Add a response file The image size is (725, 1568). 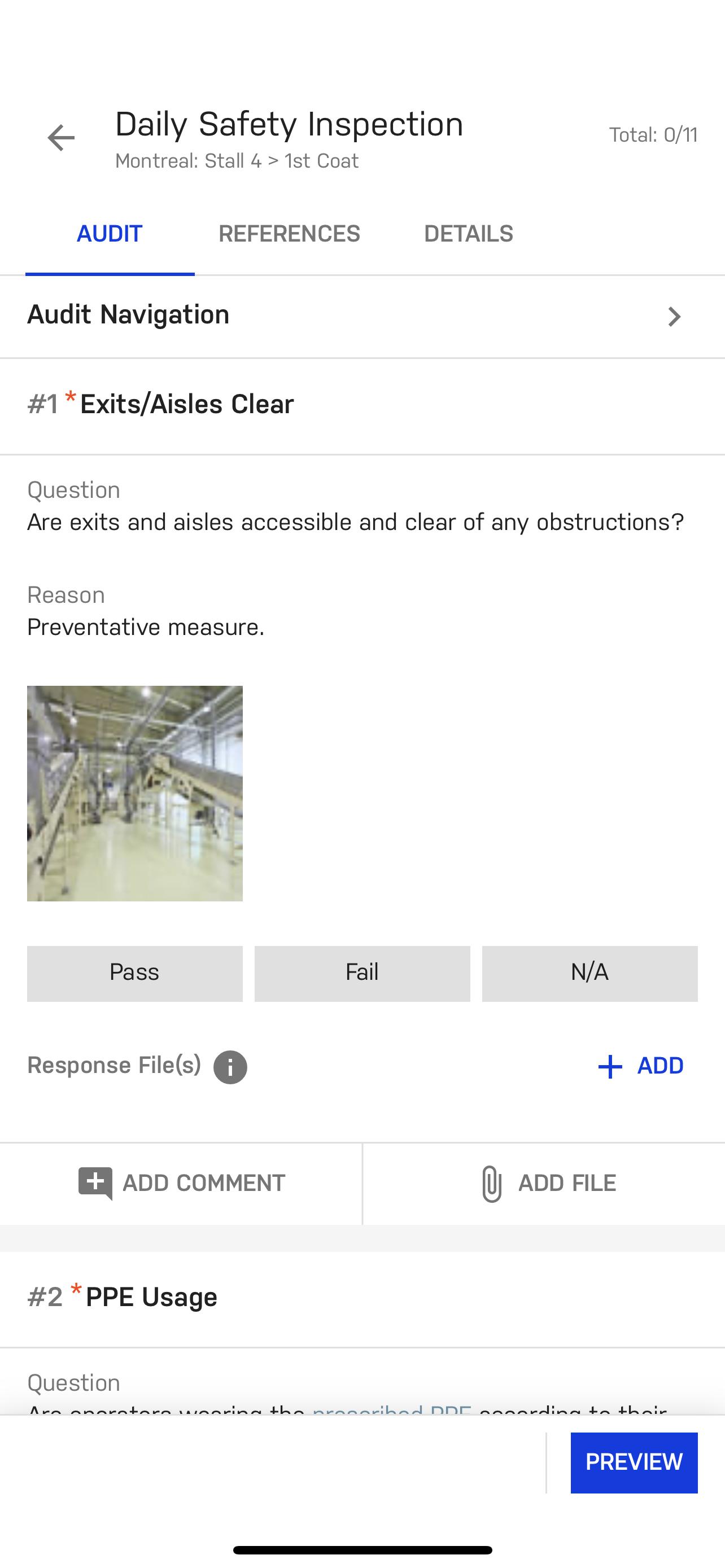641,1066
